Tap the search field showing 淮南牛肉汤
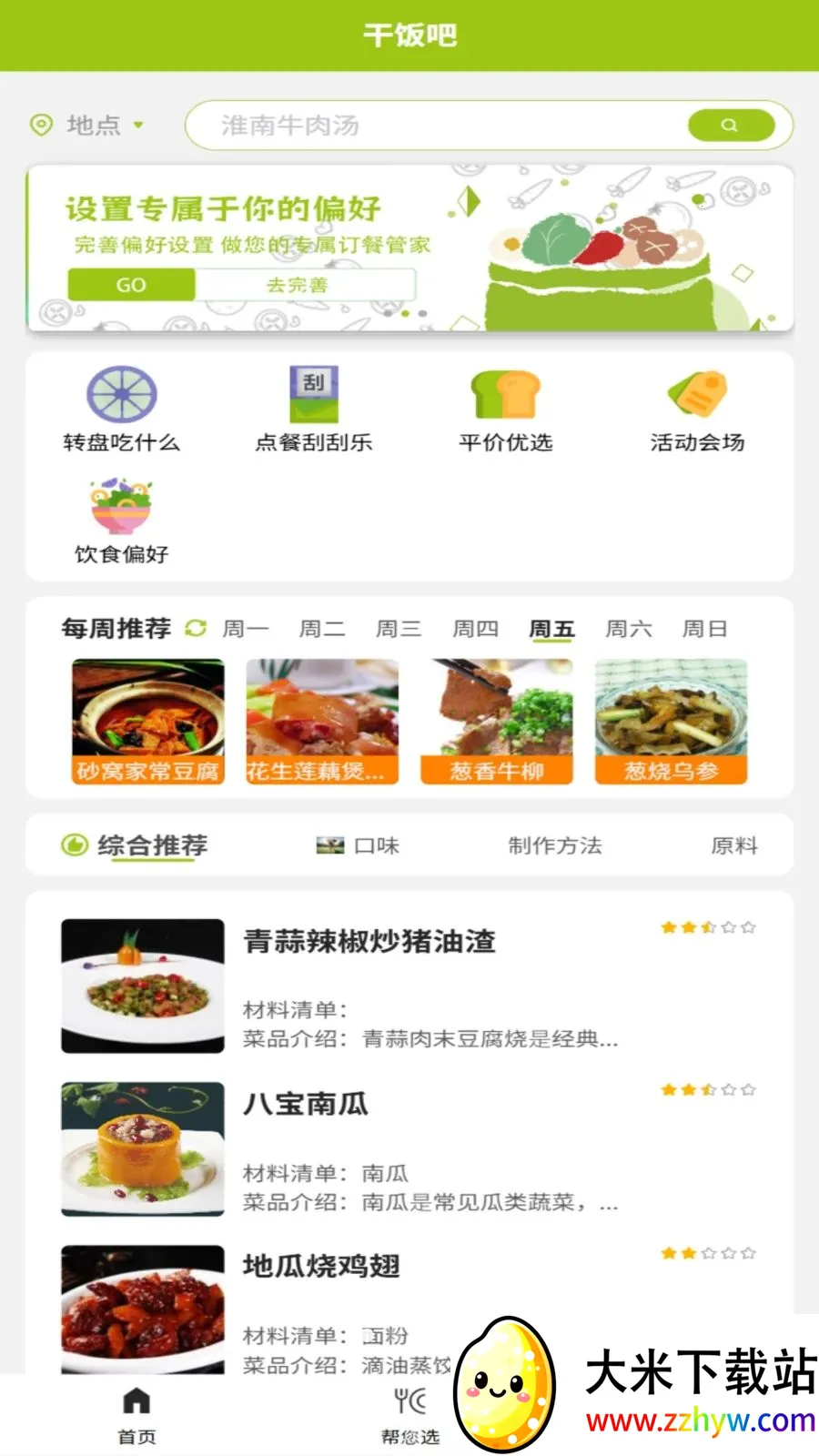The image size is (819, 1456). pyautogui.click(x=489, y=126)
